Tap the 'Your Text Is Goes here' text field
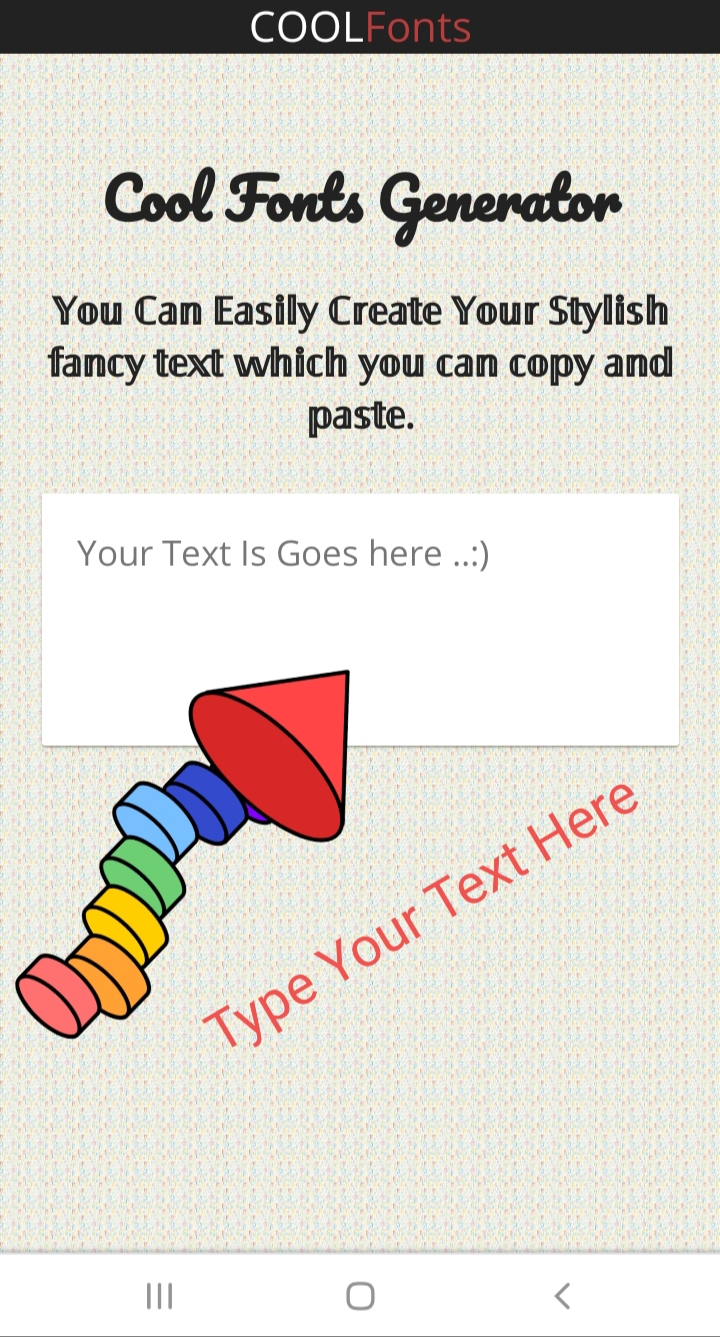The width and height of the screenshot is (720, 1337). [360, 619]
